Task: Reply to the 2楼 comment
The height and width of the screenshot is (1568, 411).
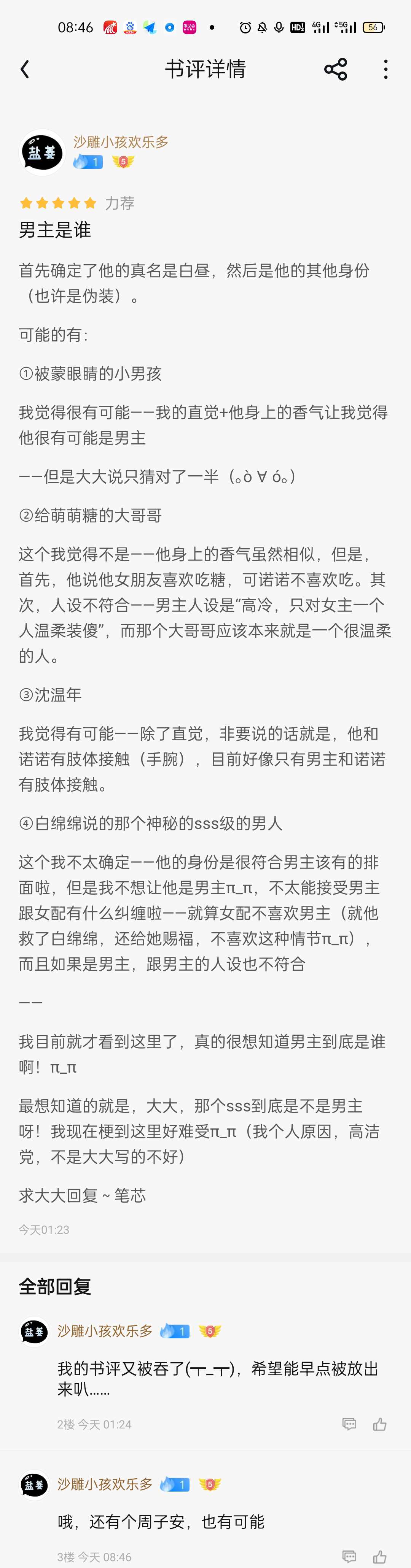Action: click(x=349, y=1424)
